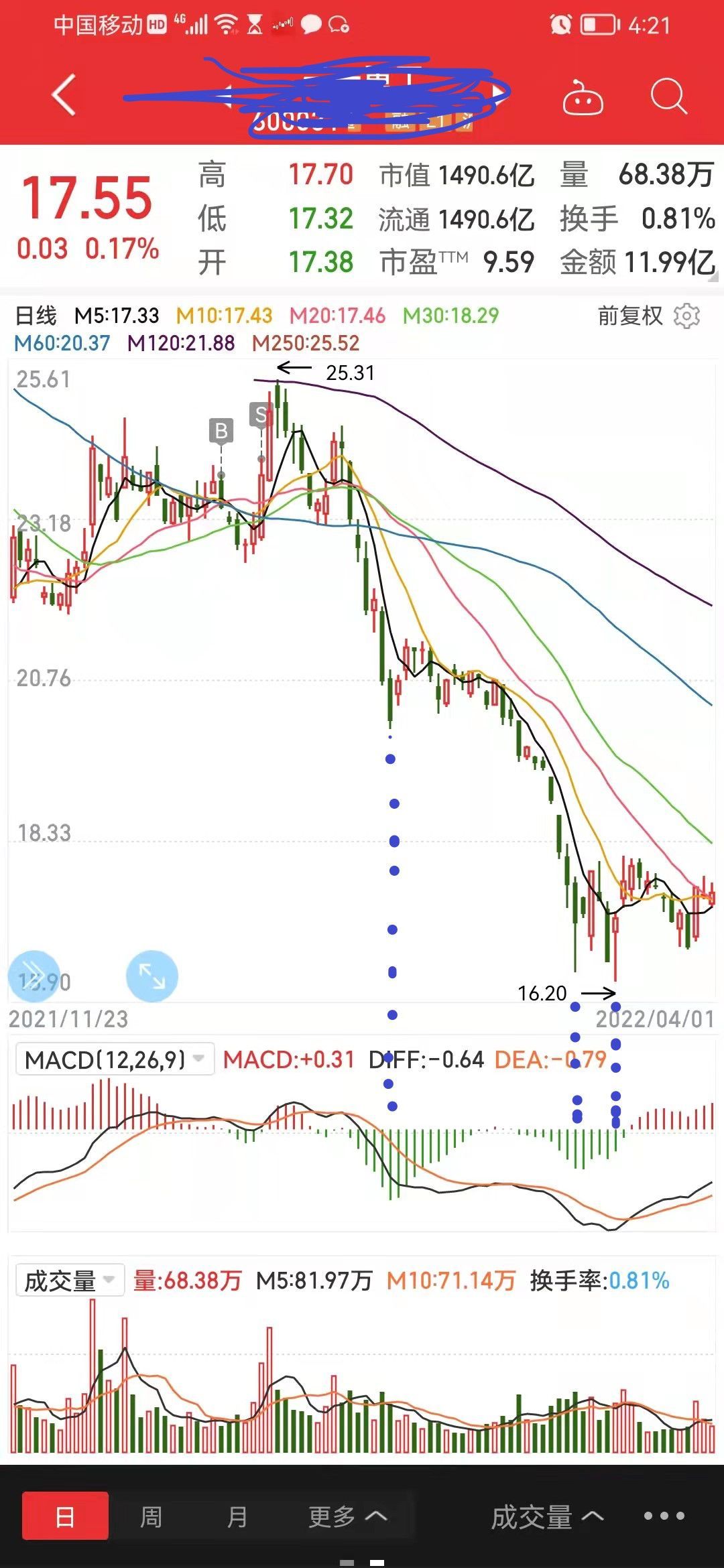Open the MACD(12,26,9) indicator dropdown
The height and width of the screenshot is (1568, 724).
pyautogui.click(x=115, y=1059)
